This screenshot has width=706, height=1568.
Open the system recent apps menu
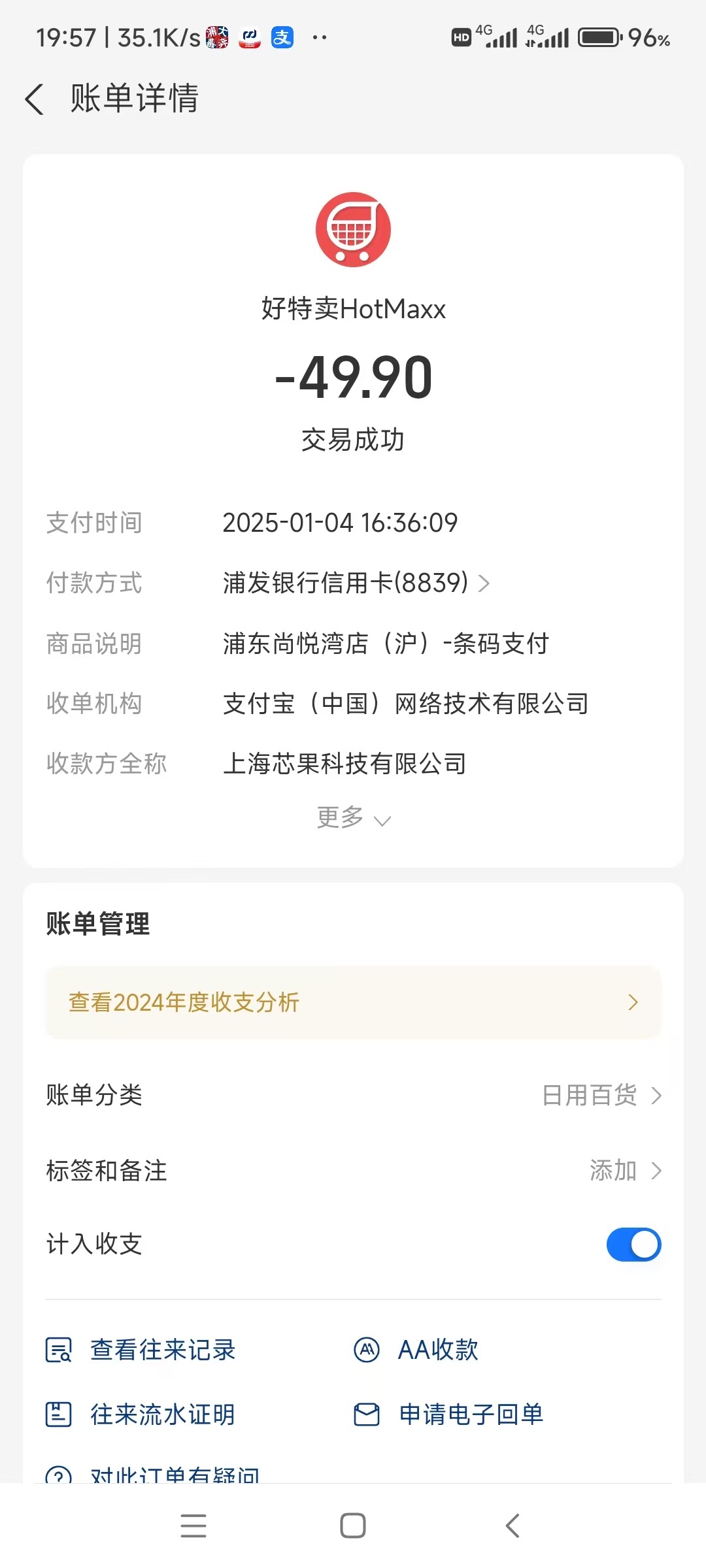coord(193,1526)
